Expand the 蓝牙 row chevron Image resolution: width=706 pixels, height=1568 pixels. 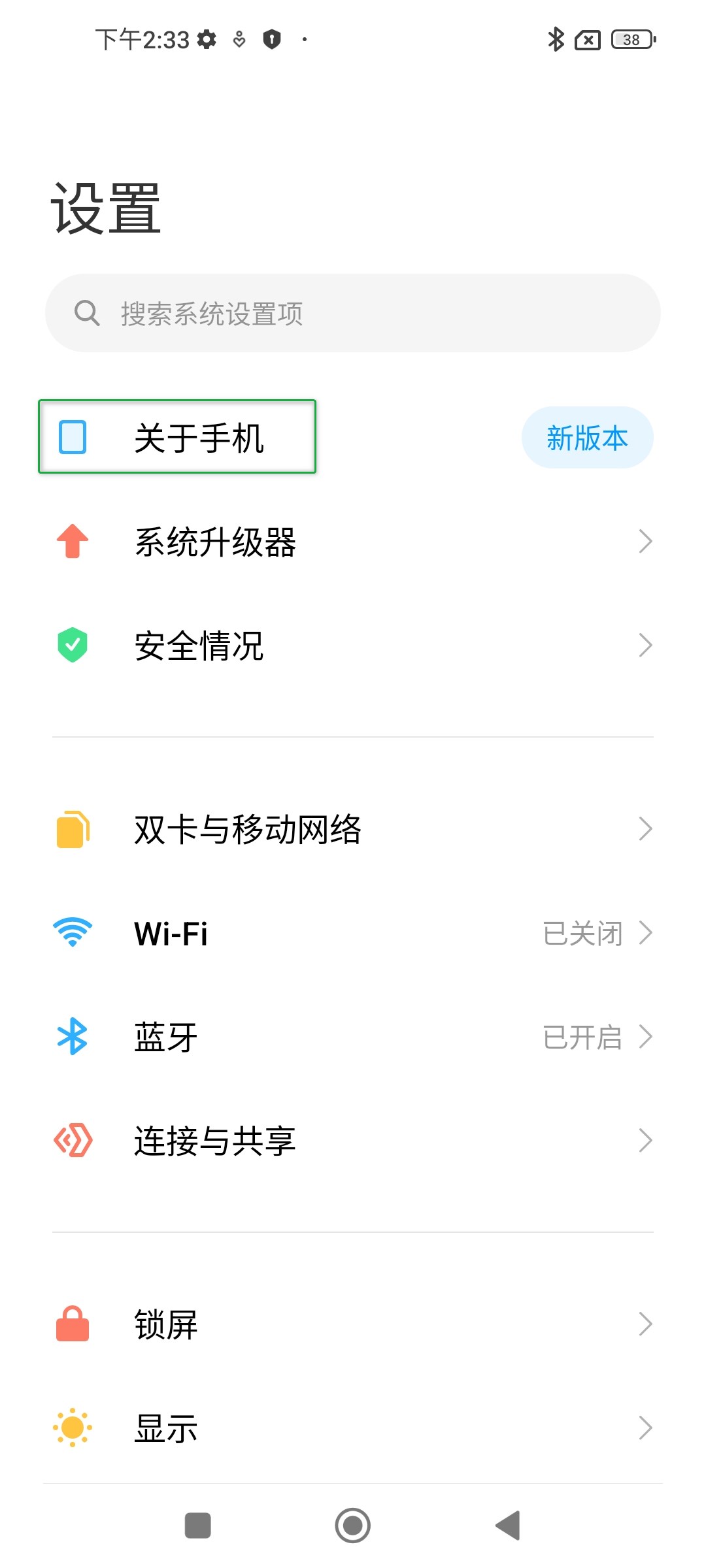click(x=646, y=1036)
